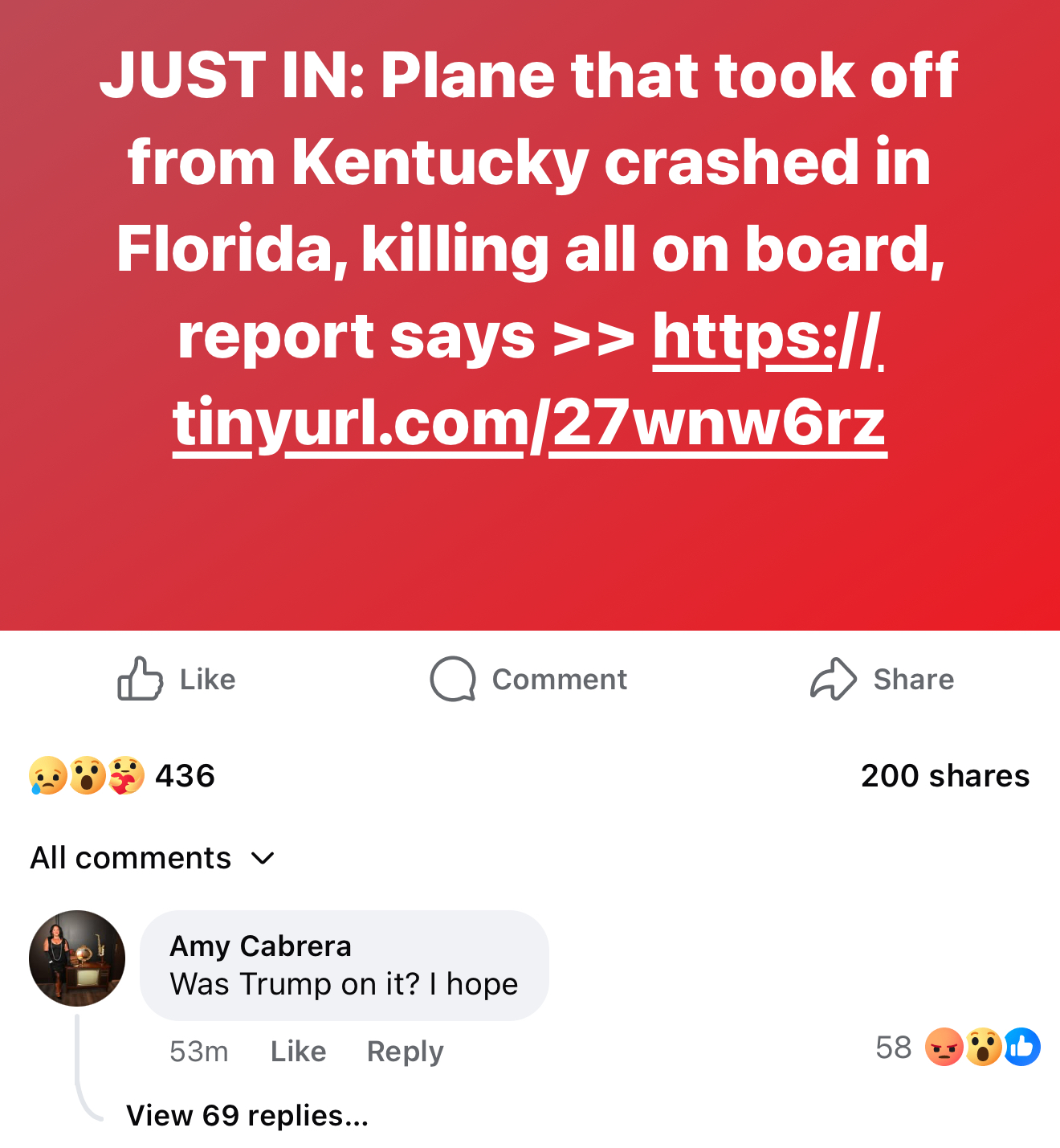Comment on the post
Screen dimensions: 1060x1148
pyautogui.click(x=528, y=680)
